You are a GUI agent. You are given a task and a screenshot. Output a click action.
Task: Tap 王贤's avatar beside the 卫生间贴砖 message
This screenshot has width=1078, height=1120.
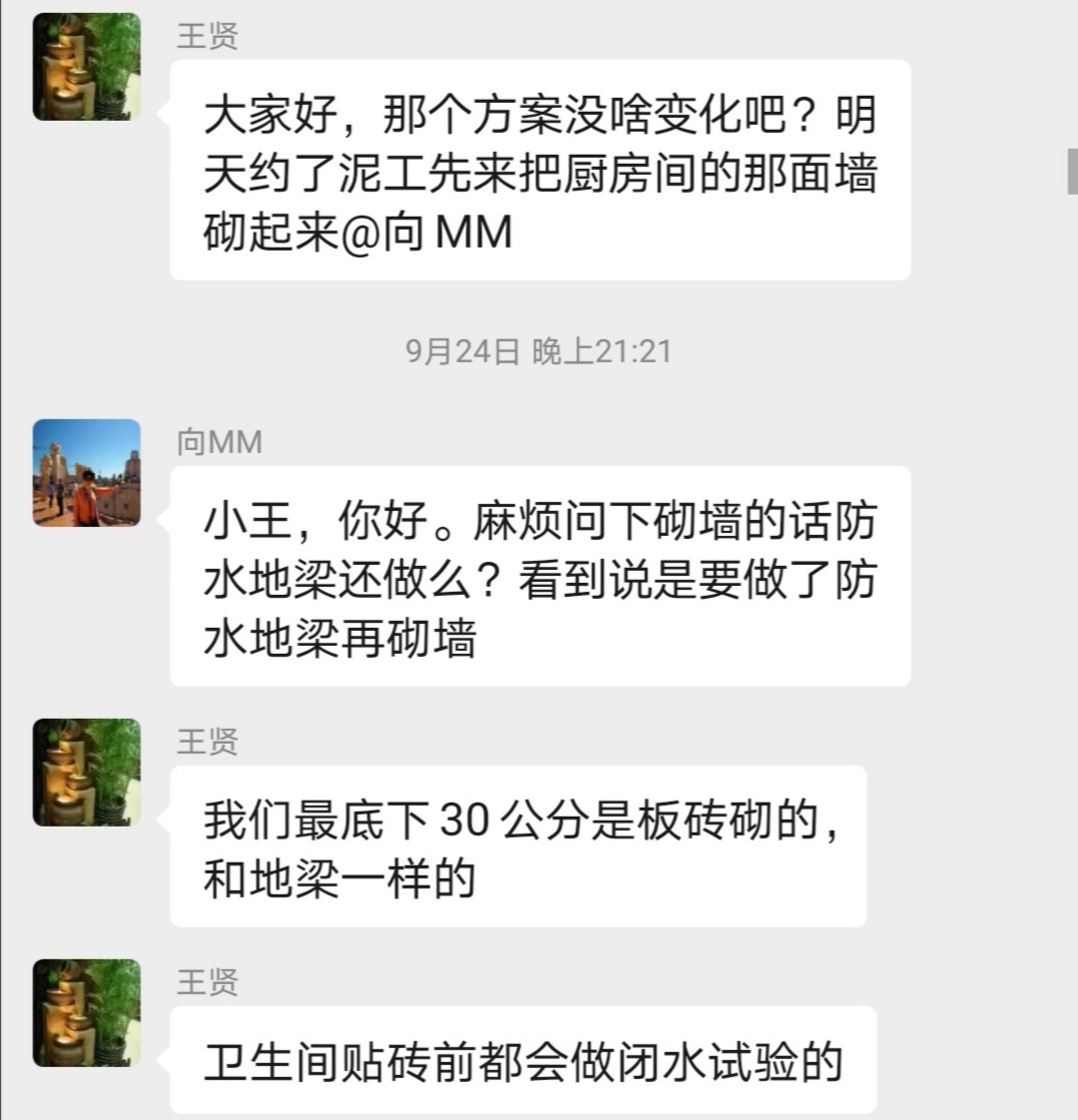(87, 1012)
